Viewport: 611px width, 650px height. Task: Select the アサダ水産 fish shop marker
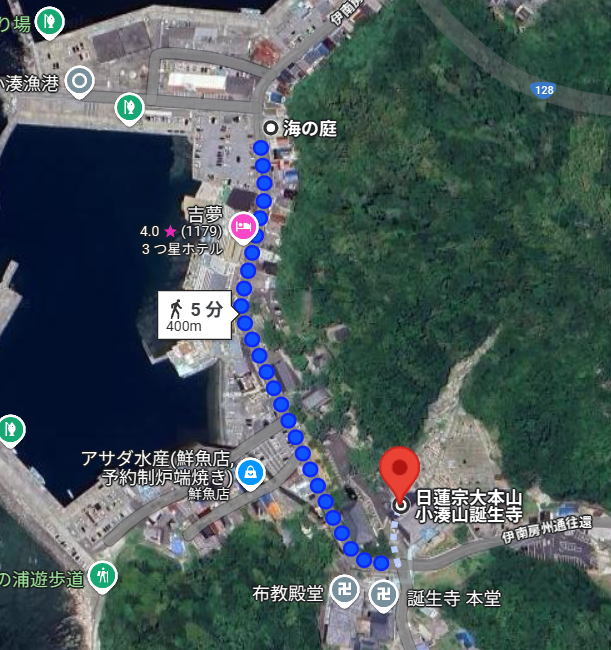point(248,468)
